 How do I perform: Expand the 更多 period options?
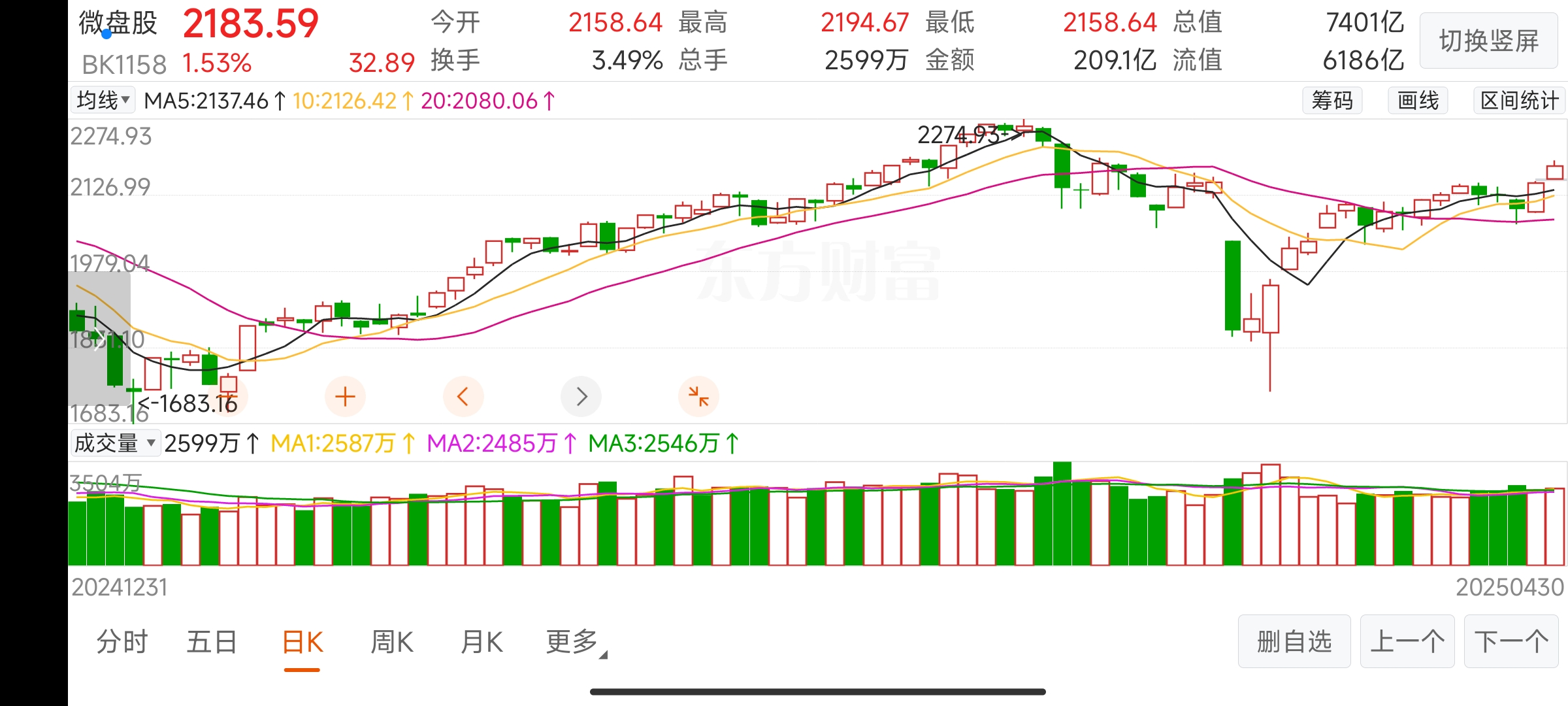coord(574,642)
